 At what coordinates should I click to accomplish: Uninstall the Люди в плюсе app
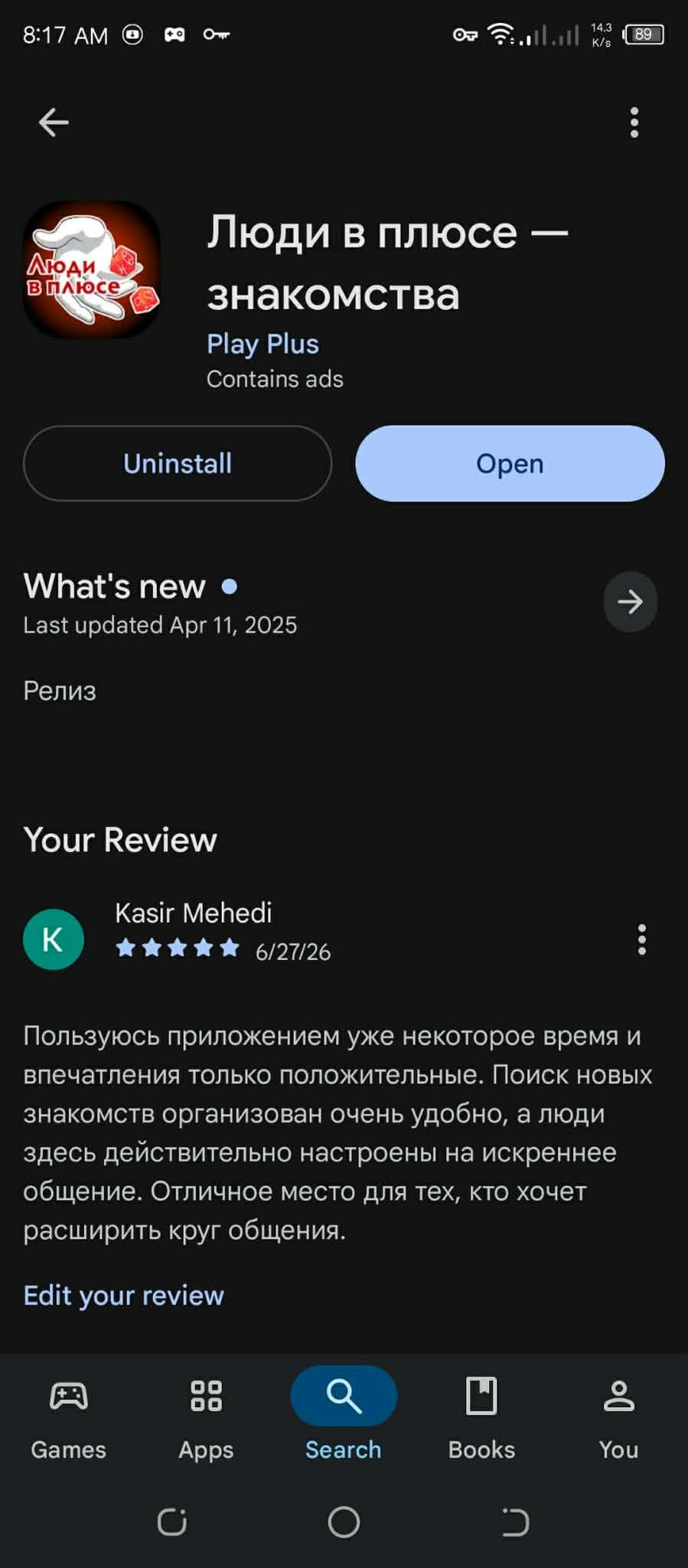point(178,463)
